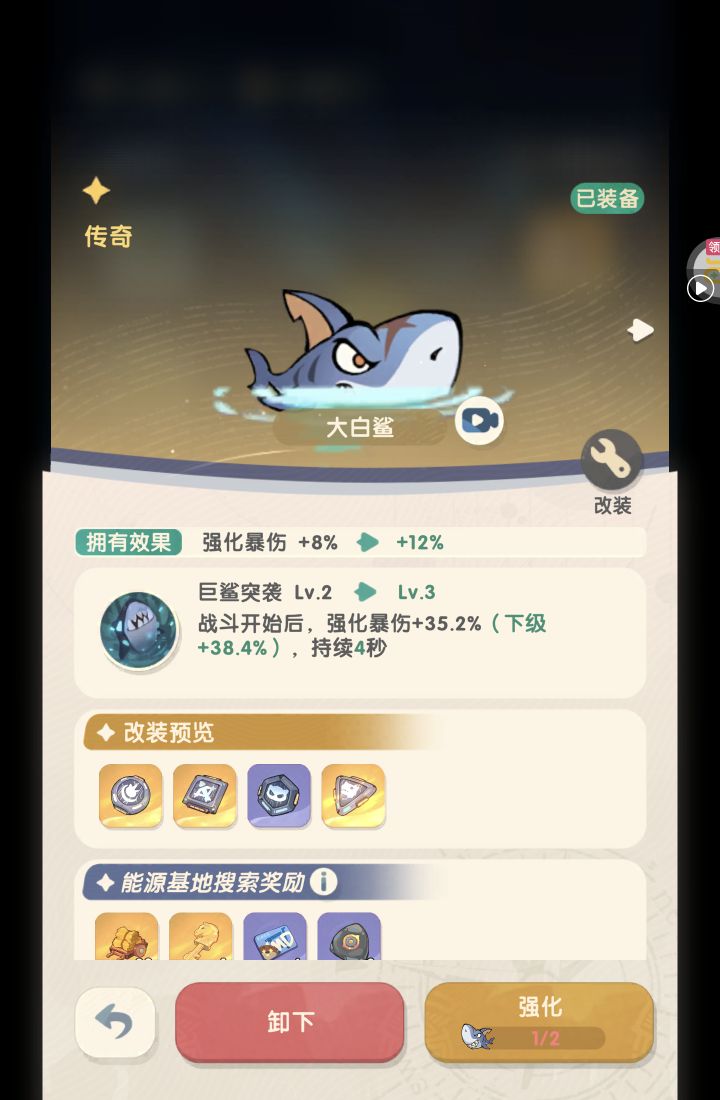Viewport: 720px width, 1100px height.
Task: Select the purple hexagon 改装预览 item
Action: tap(279, 796)
